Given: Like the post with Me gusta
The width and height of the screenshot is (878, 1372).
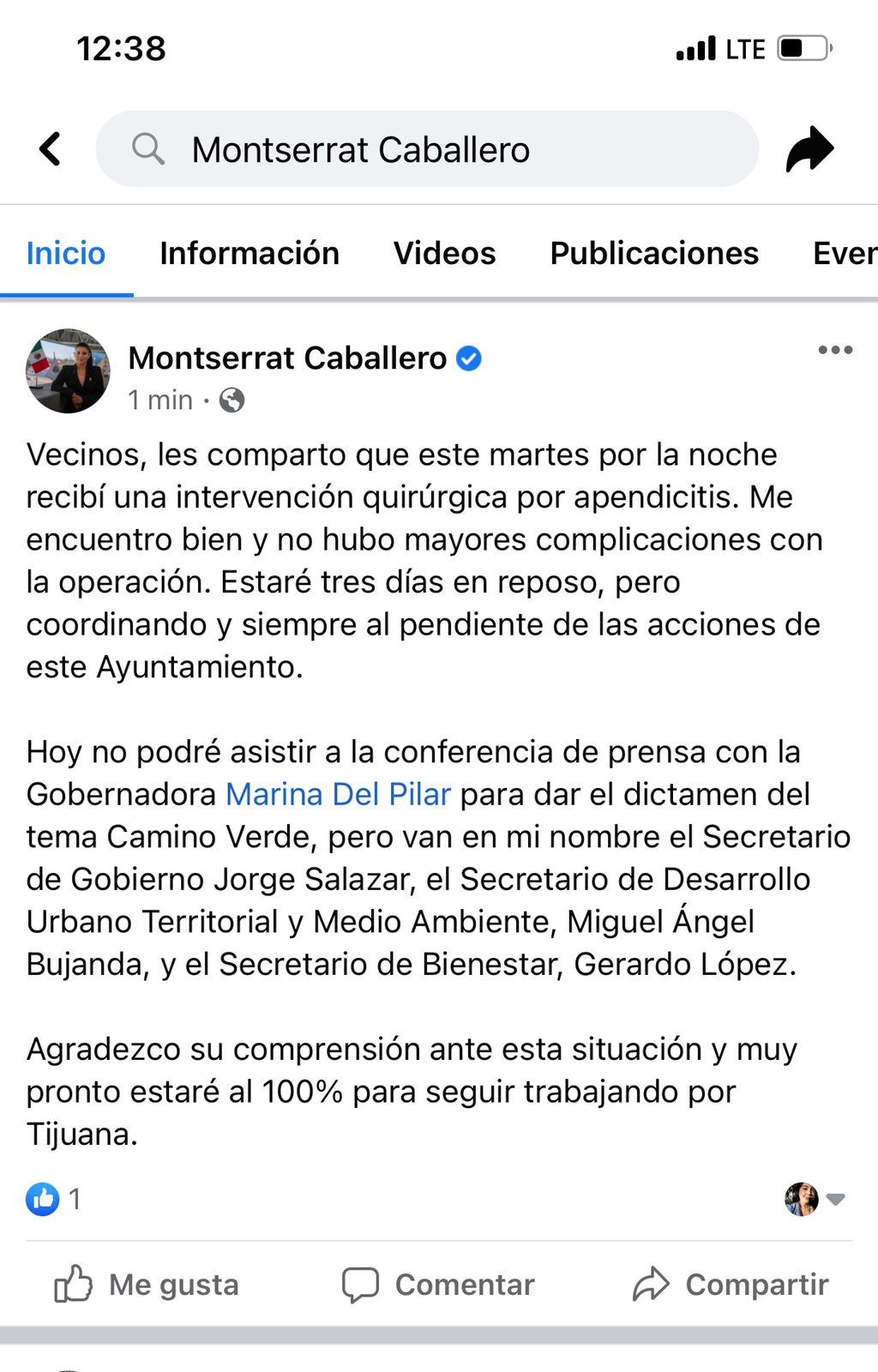Looking at the screenshot, I should pos(147,1284).
